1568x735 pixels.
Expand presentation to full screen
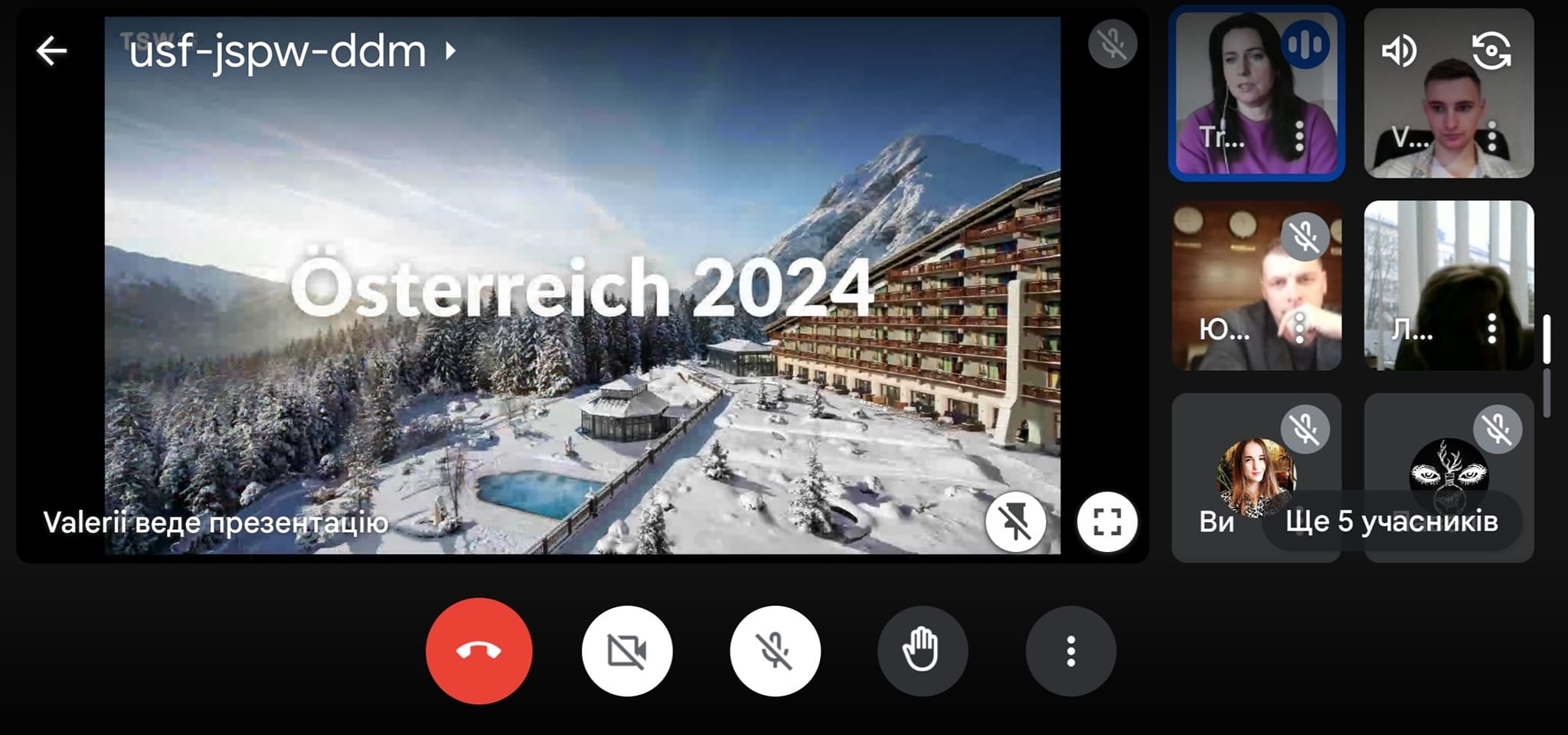coord(1106,522)
